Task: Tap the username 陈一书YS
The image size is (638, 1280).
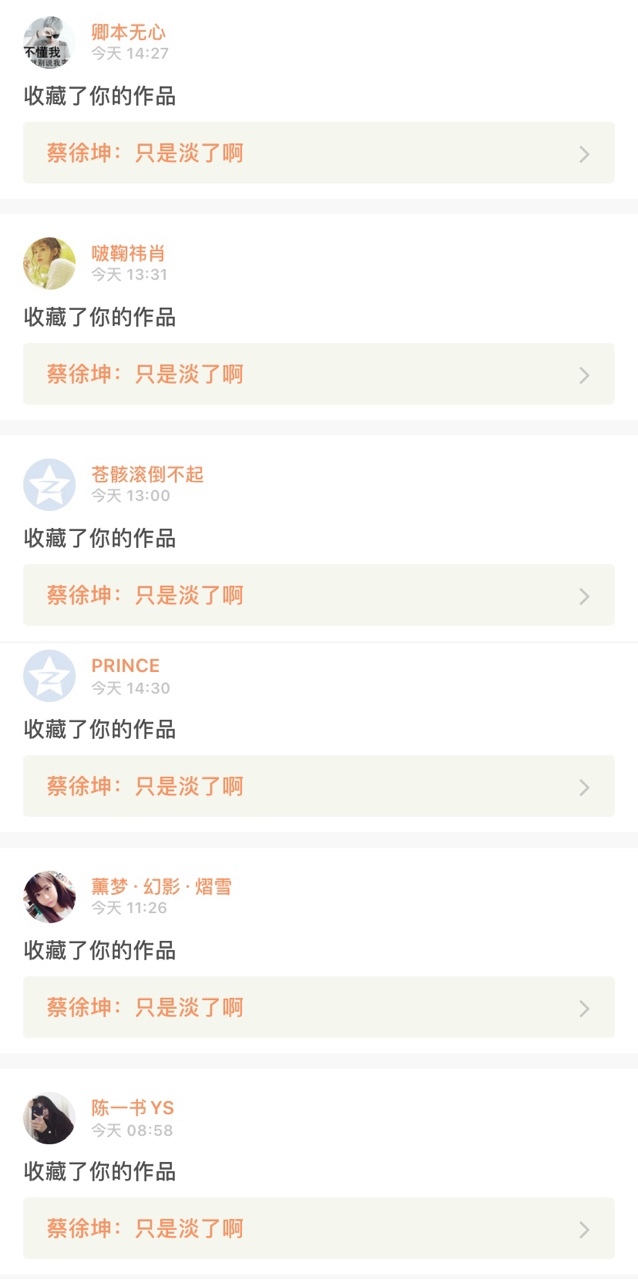Action: pos(132,1107)
